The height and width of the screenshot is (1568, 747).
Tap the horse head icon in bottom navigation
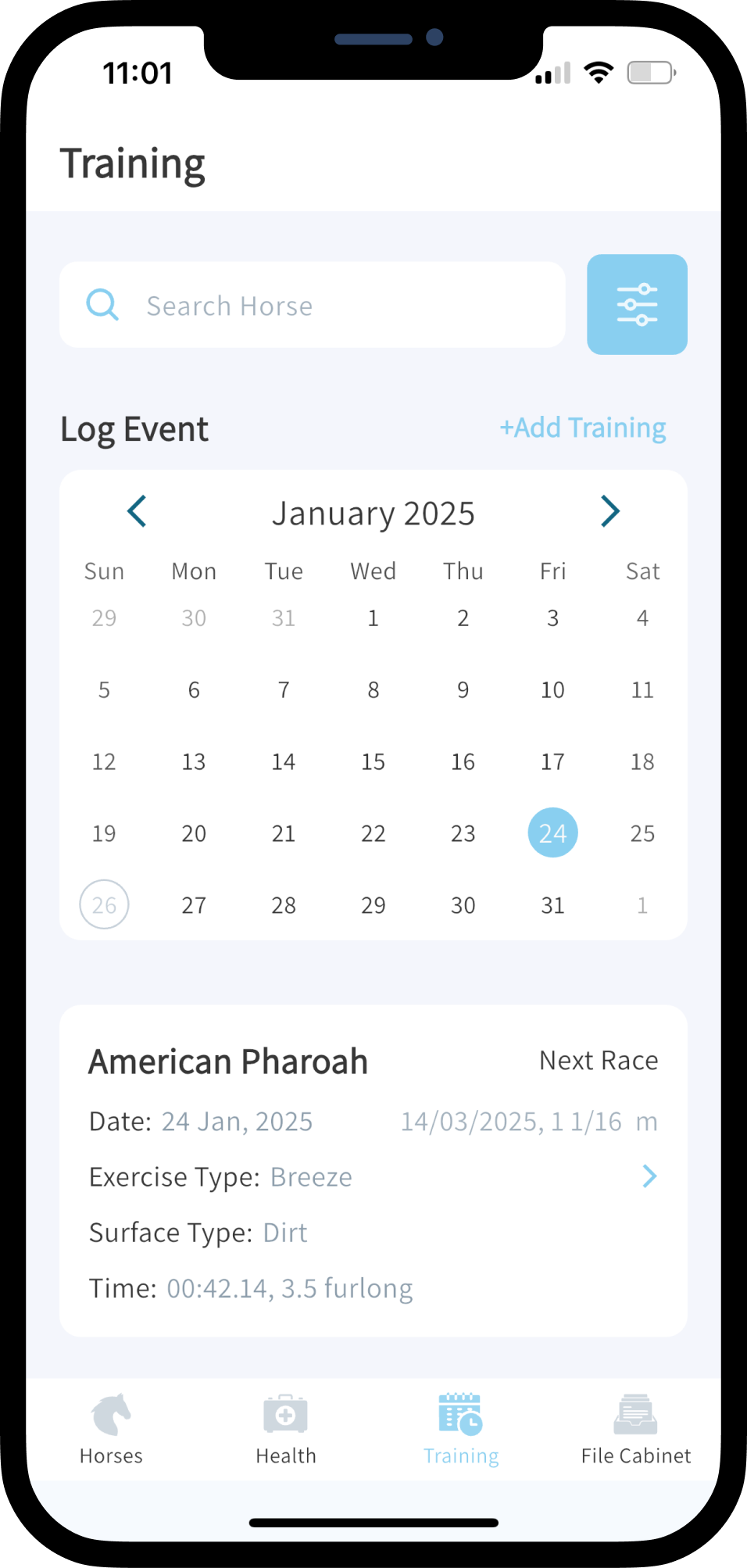click(x=109, y=1414)
